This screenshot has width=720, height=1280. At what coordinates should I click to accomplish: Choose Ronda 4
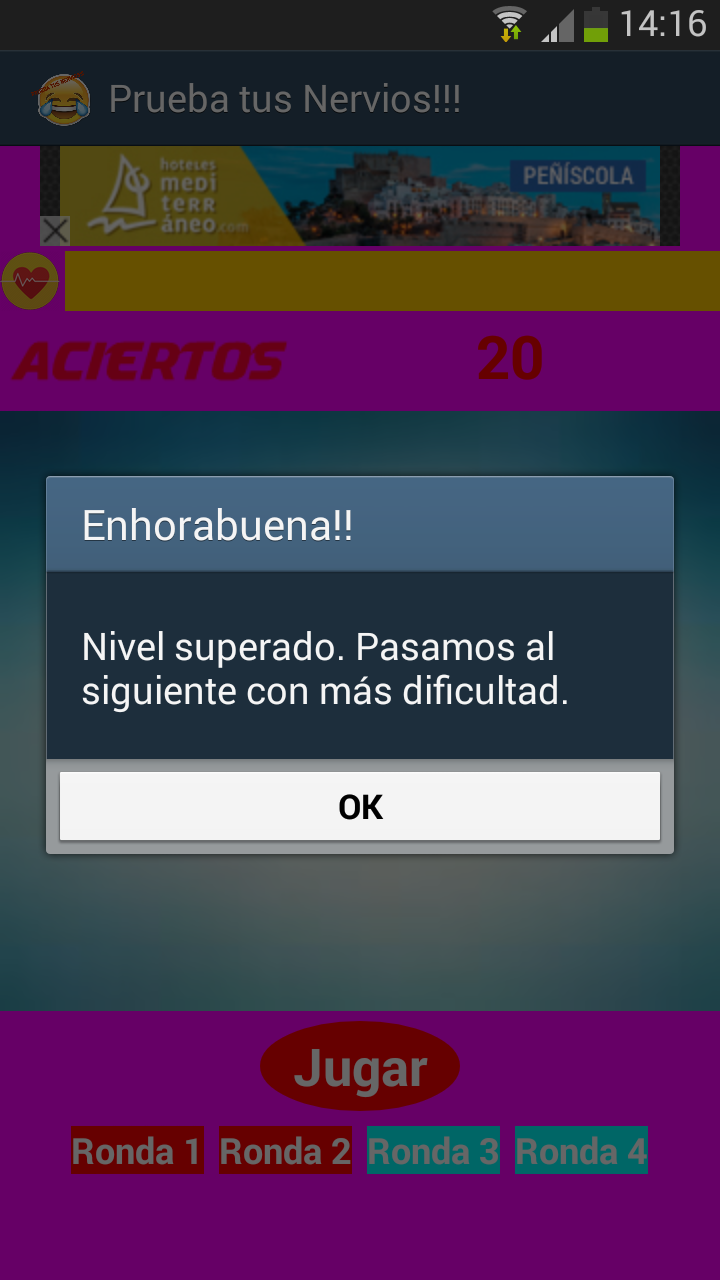[581, 1150]
